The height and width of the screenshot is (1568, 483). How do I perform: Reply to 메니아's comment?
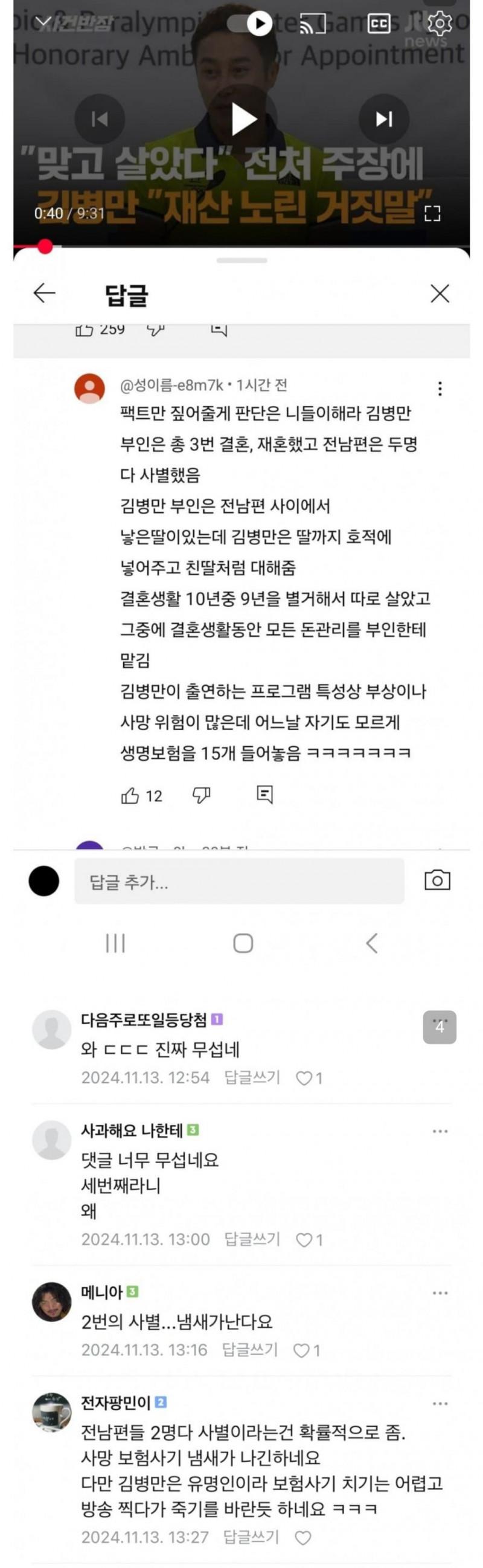pyautogui.click(x=249, y=1350)
